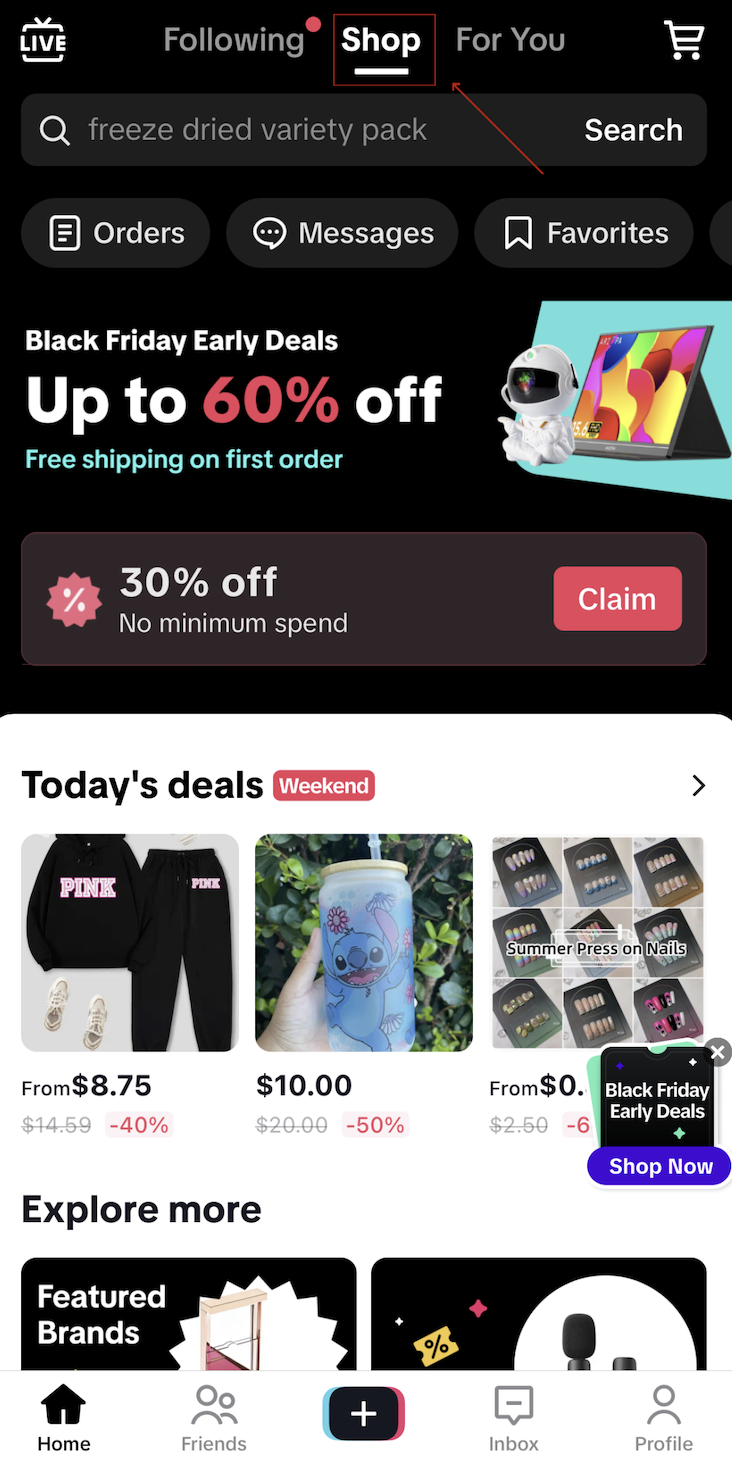
Task: Open Favorites chip
Action: tap(584, 233)
